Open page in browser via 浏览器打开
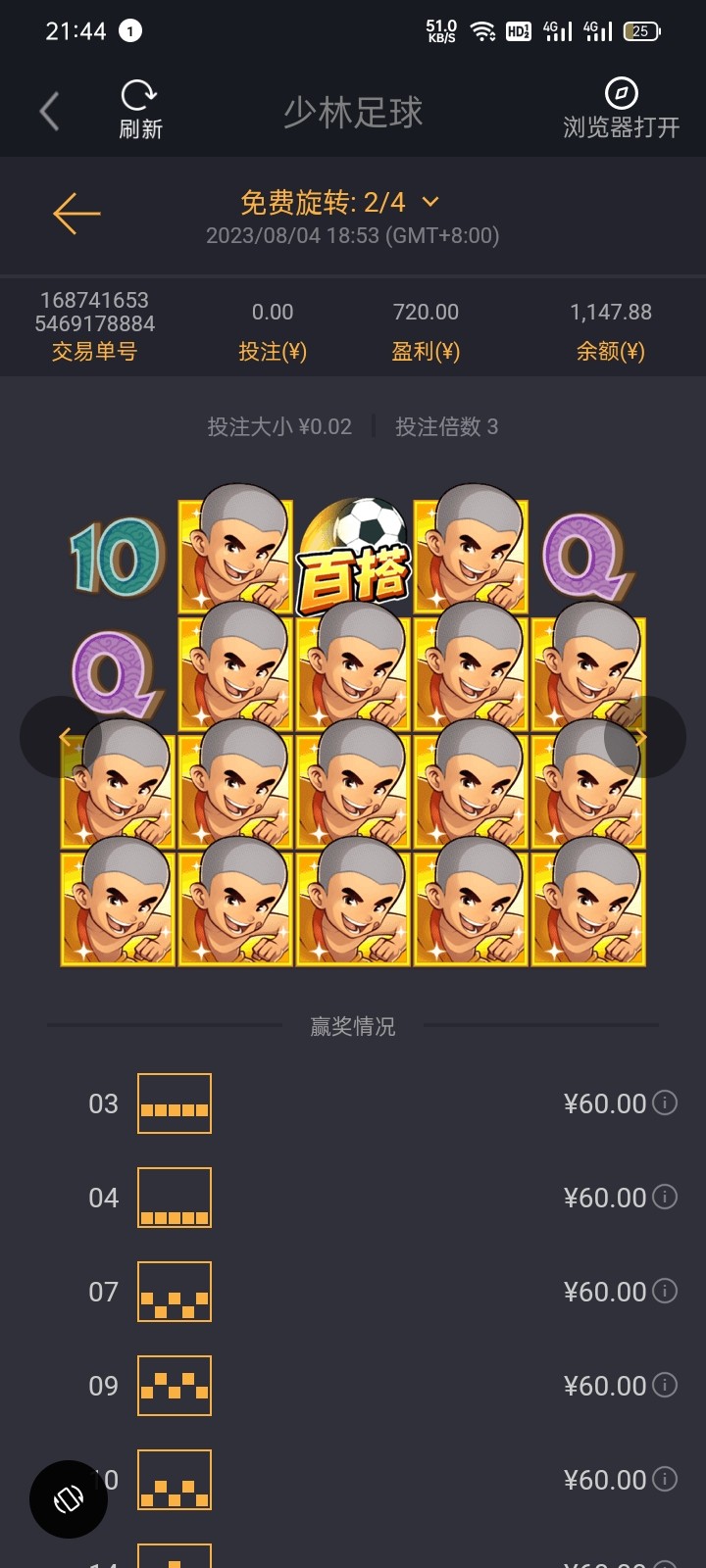Viewport: 706px width, 1568px height. pos(621,110)
